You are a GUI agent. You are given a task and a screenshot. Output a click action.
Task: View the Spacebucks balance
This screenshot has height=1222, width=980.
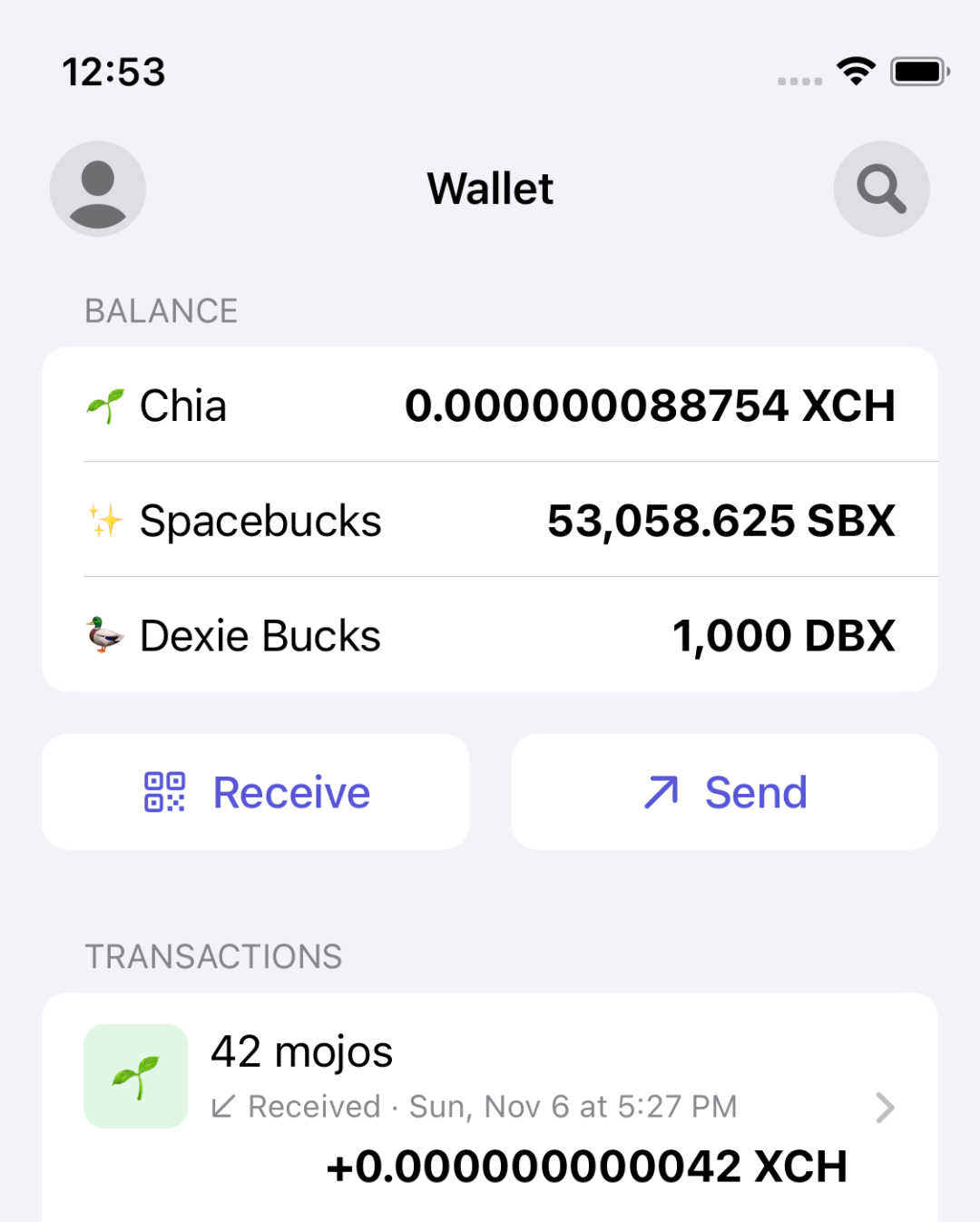[x=490, y=521]
